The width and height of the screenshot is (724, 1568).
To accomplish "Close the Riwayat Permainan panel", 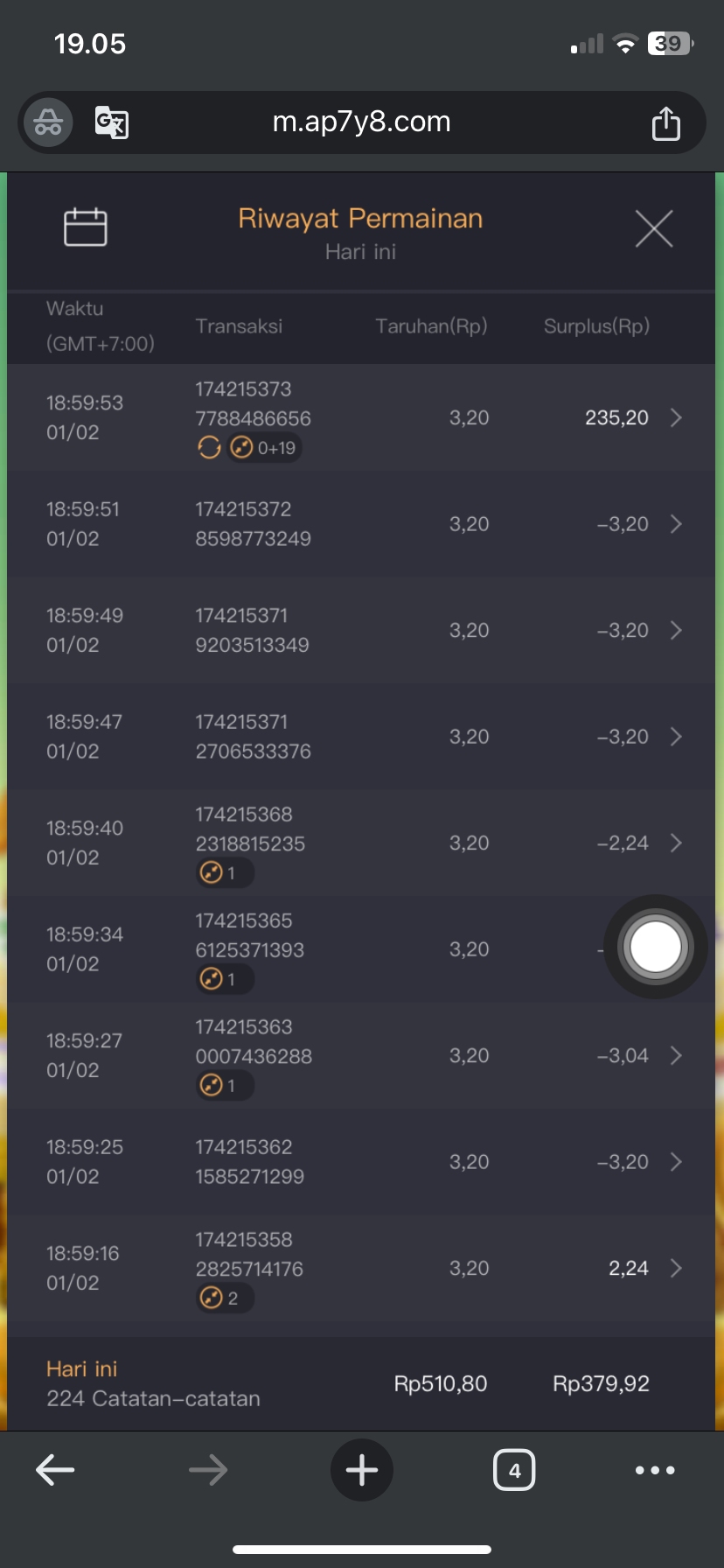I will [653, 229].
